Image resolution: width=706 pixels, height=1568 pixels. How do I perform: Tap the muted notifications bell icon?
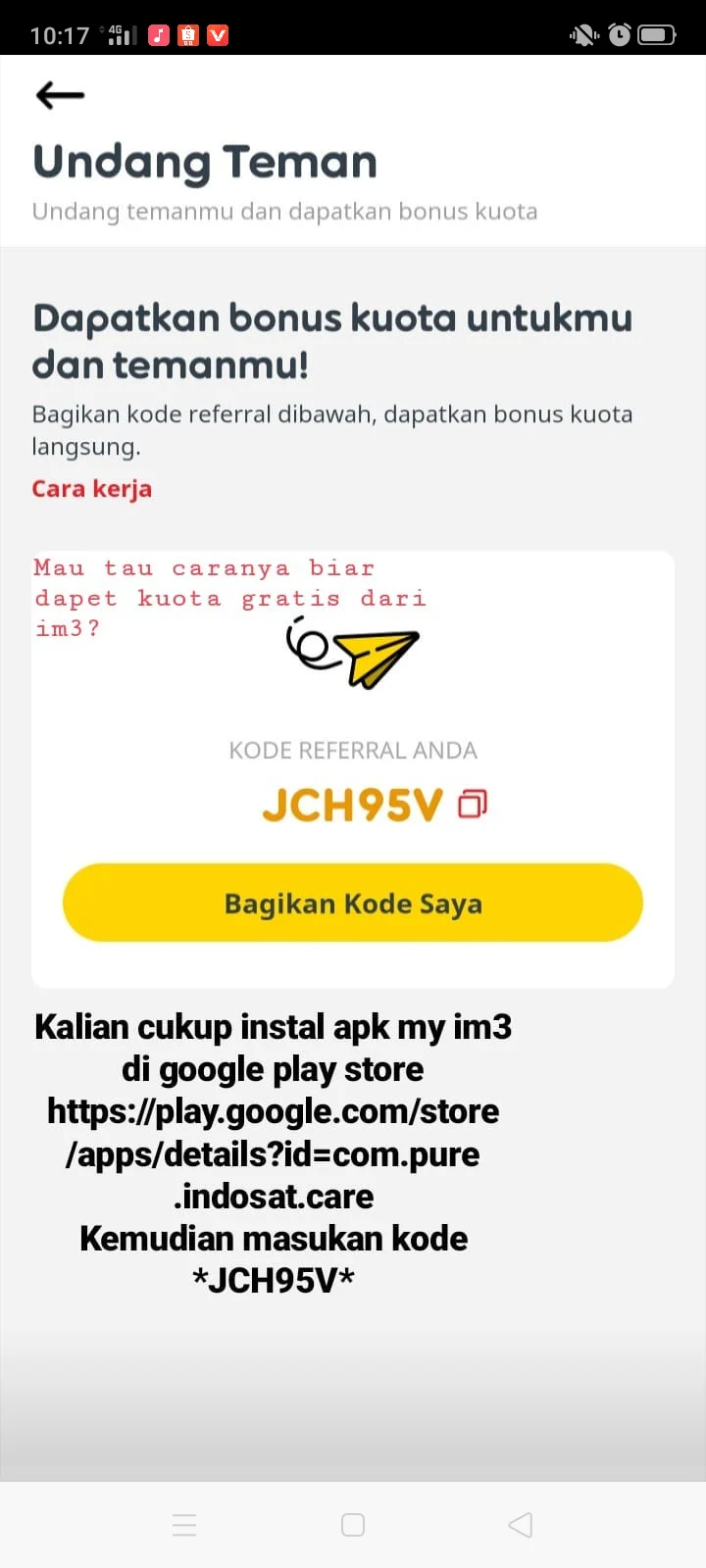point(582,34)
